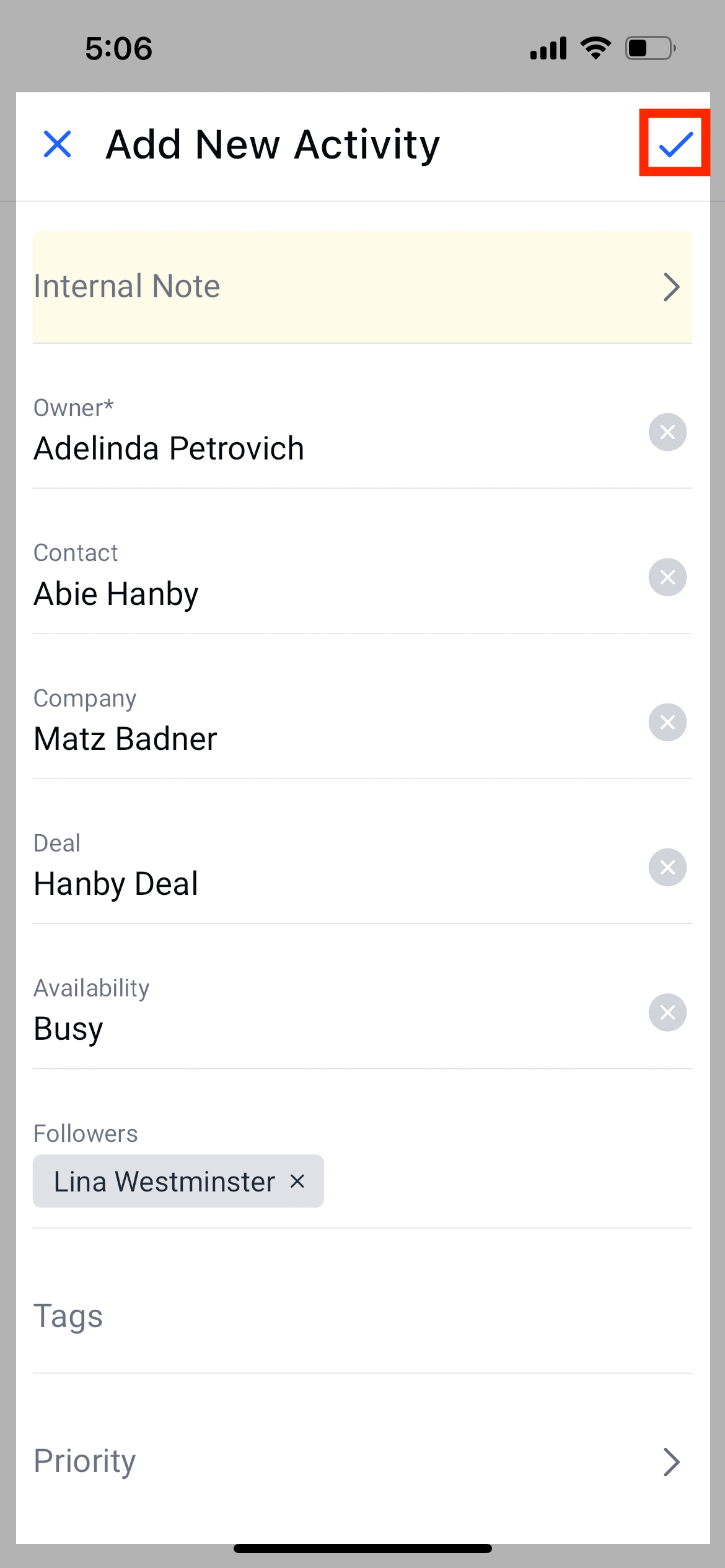The height and width of the screenshot is (1568, 725).
Task: Remove follower Lina Westminster
Action: point(297,1182)
